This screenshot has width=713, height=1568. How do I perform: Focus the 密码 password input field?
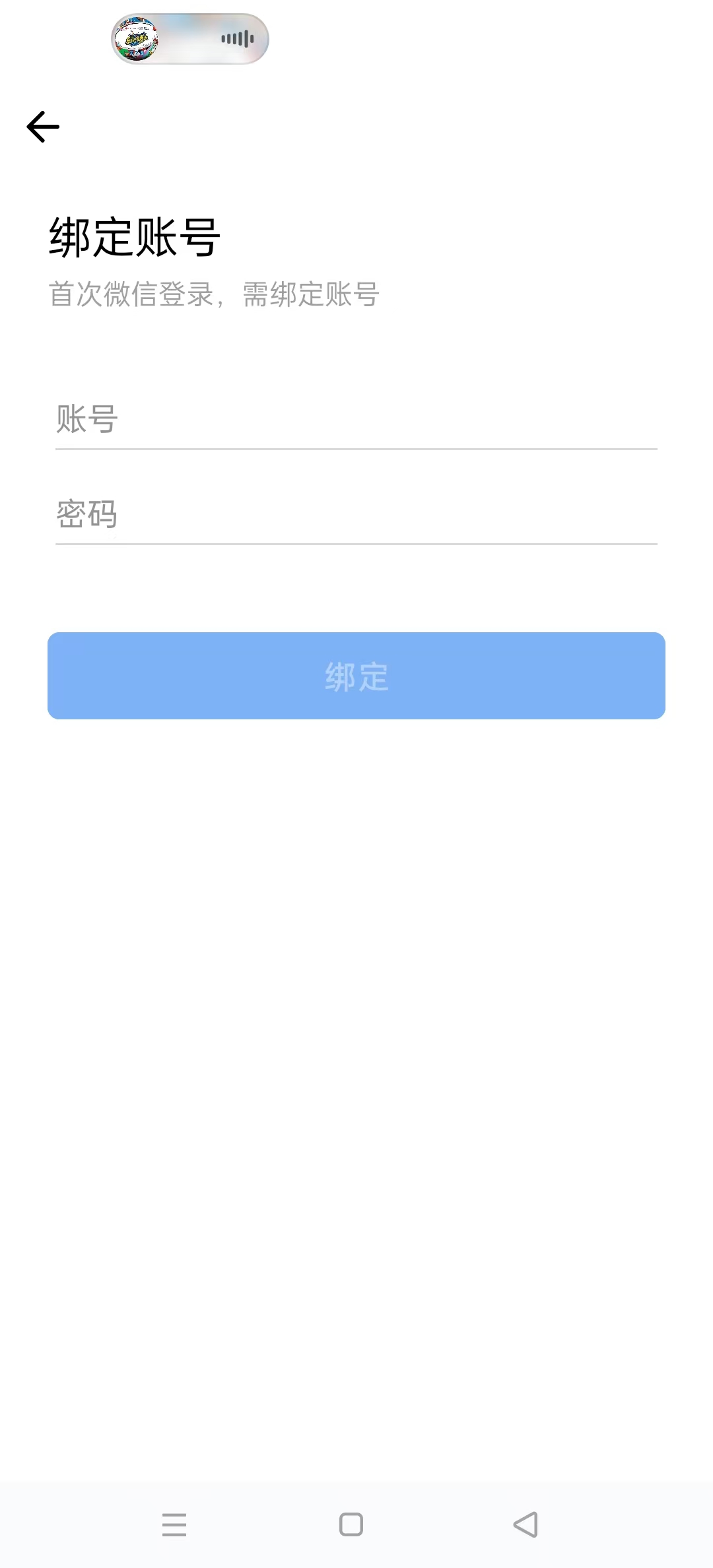(356, 515)
